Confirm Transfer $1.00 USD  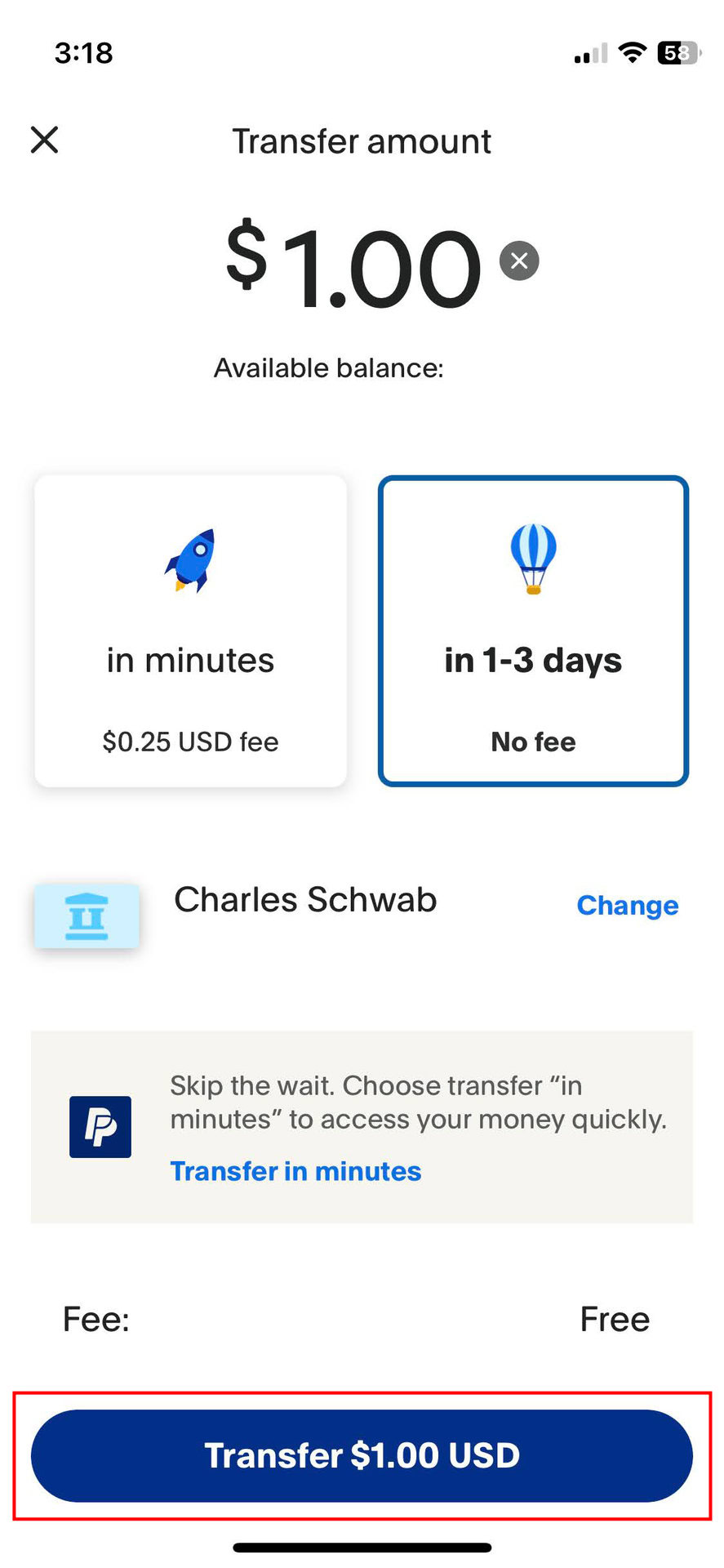point(362,1455)
